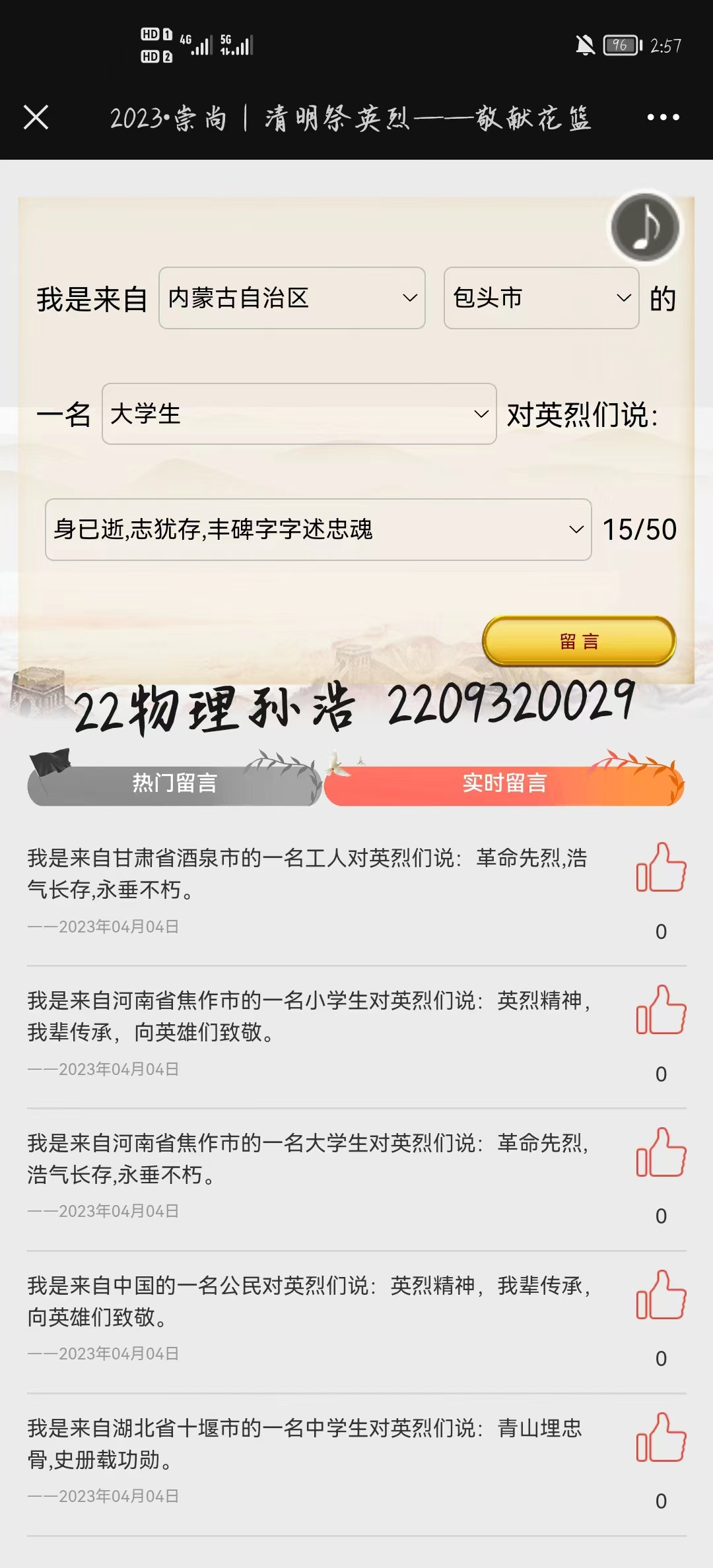Image resolution: width=713 pixels, height=1568 pixels.
Task: Expand the message dropdown 身已逝,志犹存
Action: tap(318, 529)
